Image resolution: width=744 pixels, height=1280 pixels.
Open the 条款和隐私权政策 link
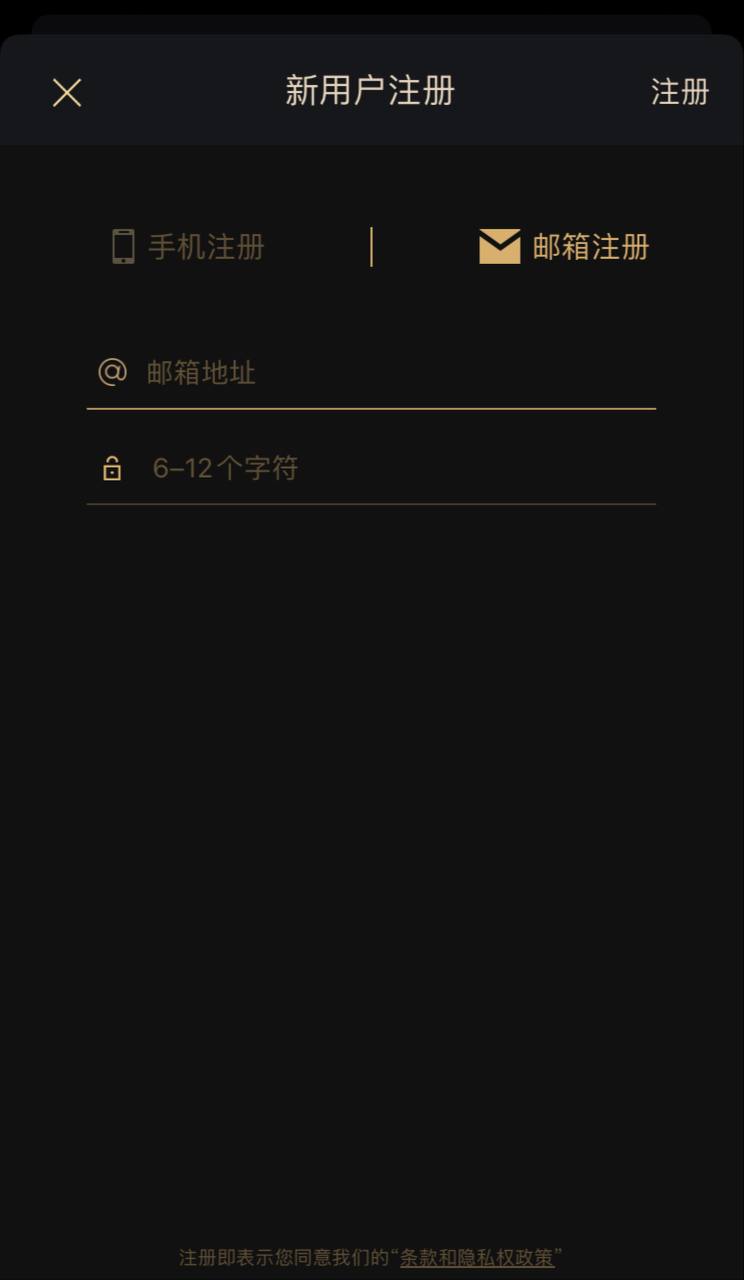click(x=477, y=1257)
